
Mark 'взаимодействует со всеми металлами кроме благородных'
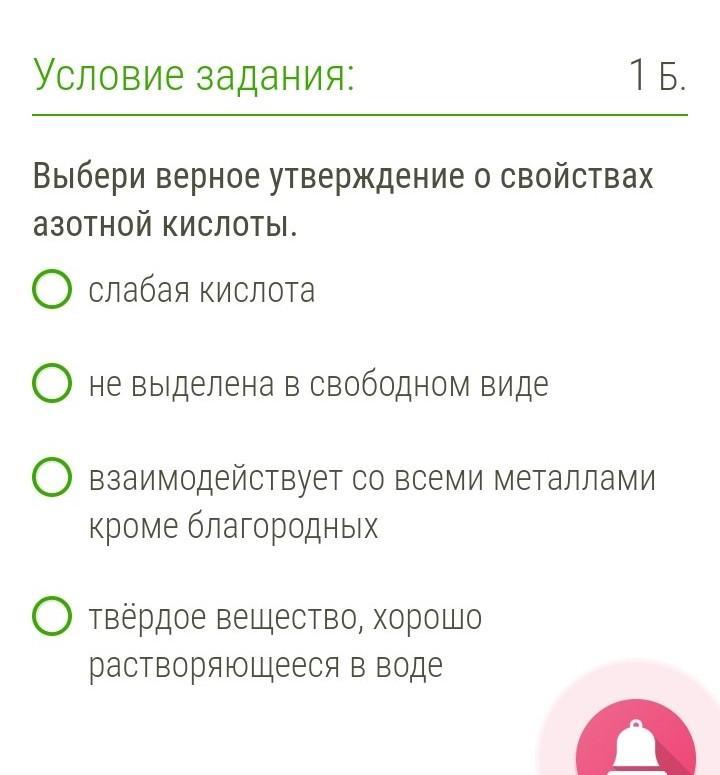(52, 478)
